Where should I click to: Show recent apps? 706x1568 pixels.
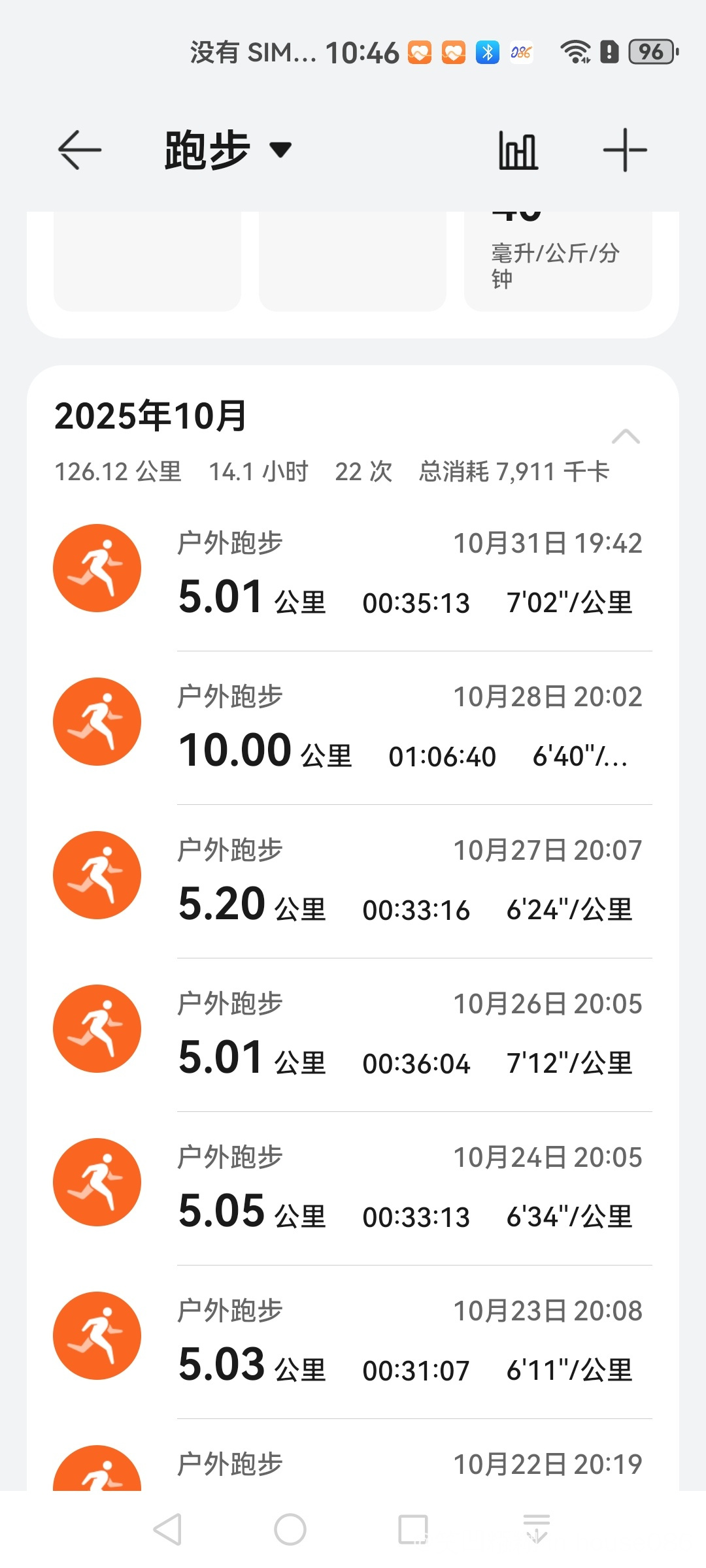413,1529
